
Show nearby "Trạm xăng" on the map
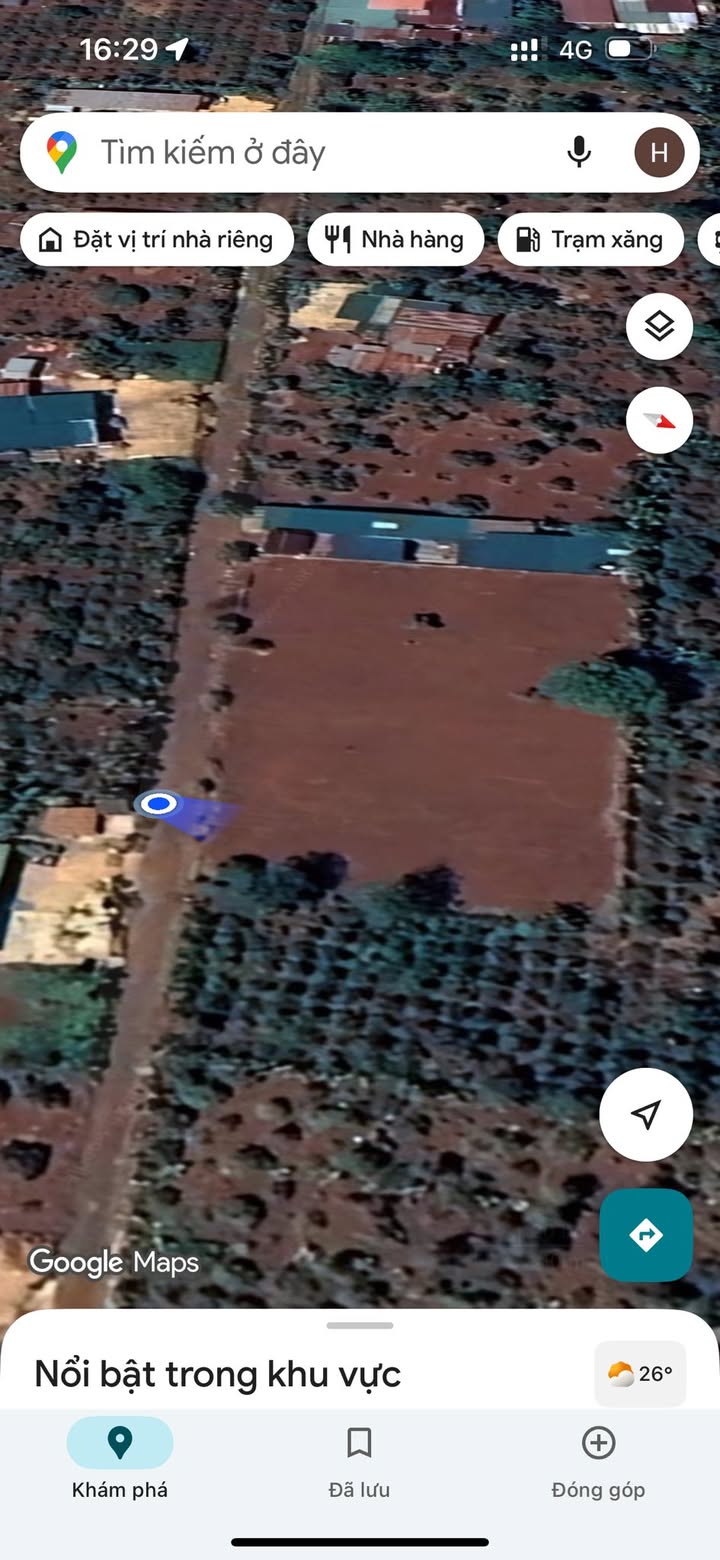pyautogui.click(x=590, y=240)
